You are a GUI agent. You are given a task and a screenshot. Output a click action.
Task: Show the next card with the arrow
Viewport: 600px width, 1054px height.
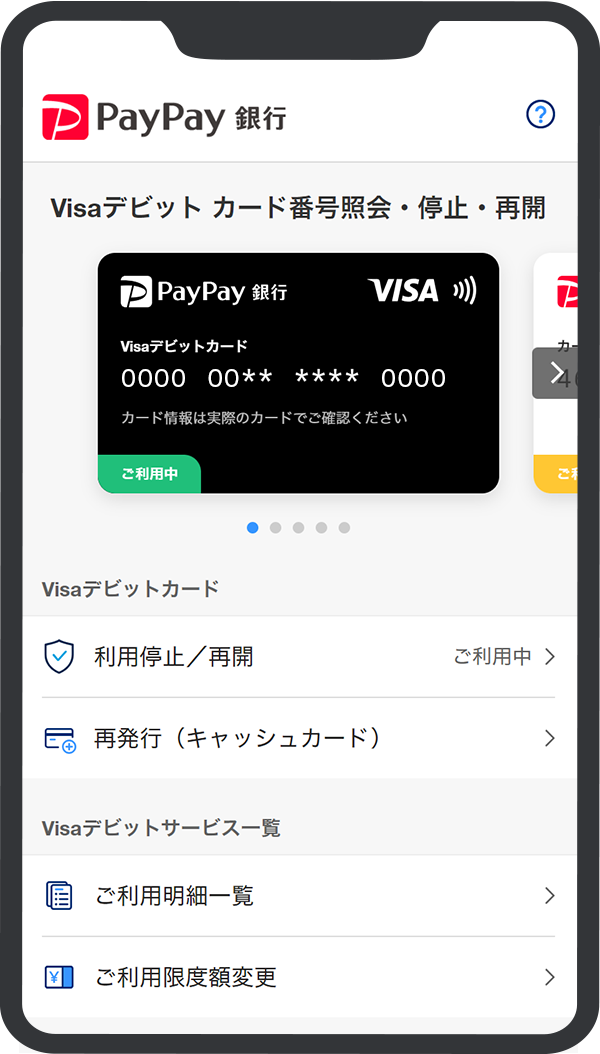click(x=556, y=372)
